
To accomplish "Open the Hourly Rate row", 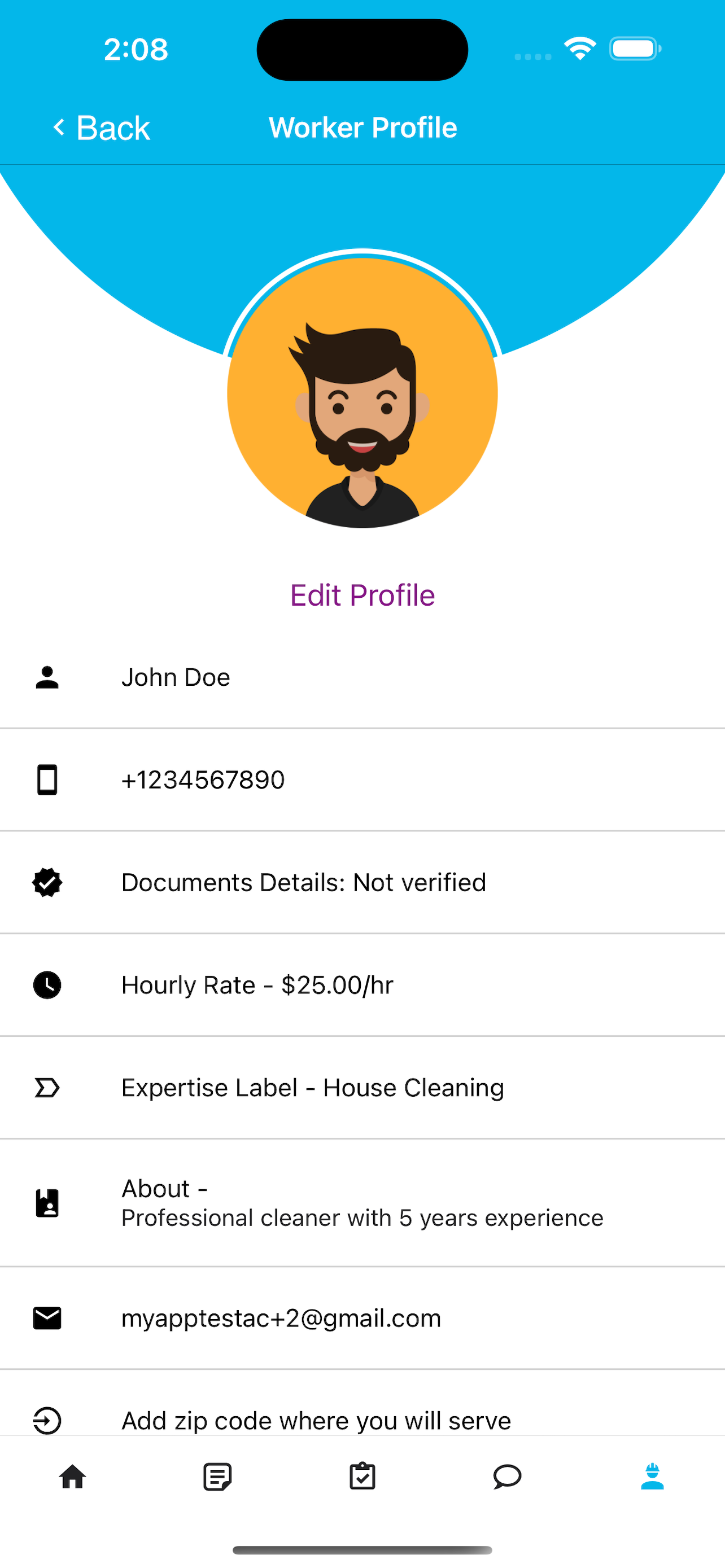I will 362,985.
